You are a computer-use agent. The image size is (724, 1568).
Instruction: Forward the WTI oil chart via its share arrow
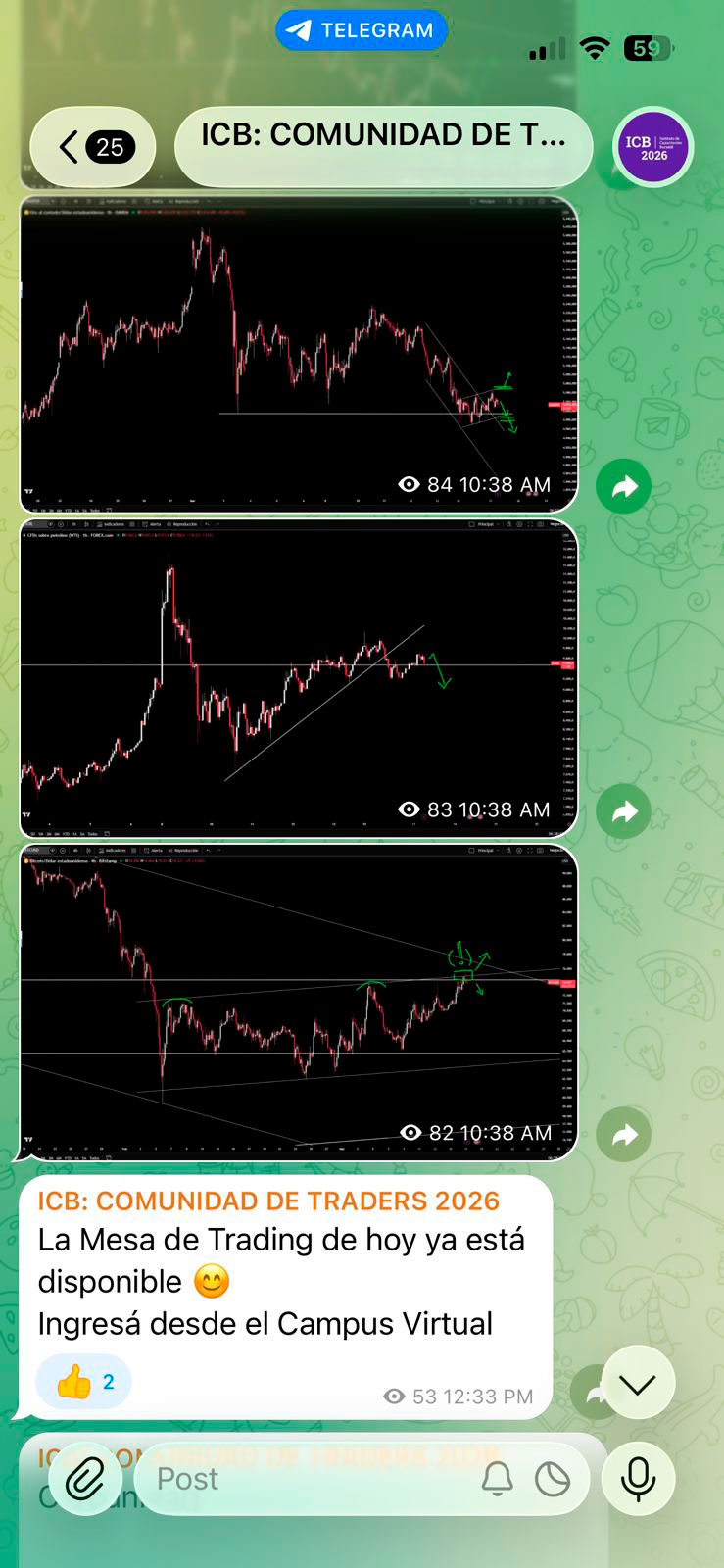coord(624,810)
